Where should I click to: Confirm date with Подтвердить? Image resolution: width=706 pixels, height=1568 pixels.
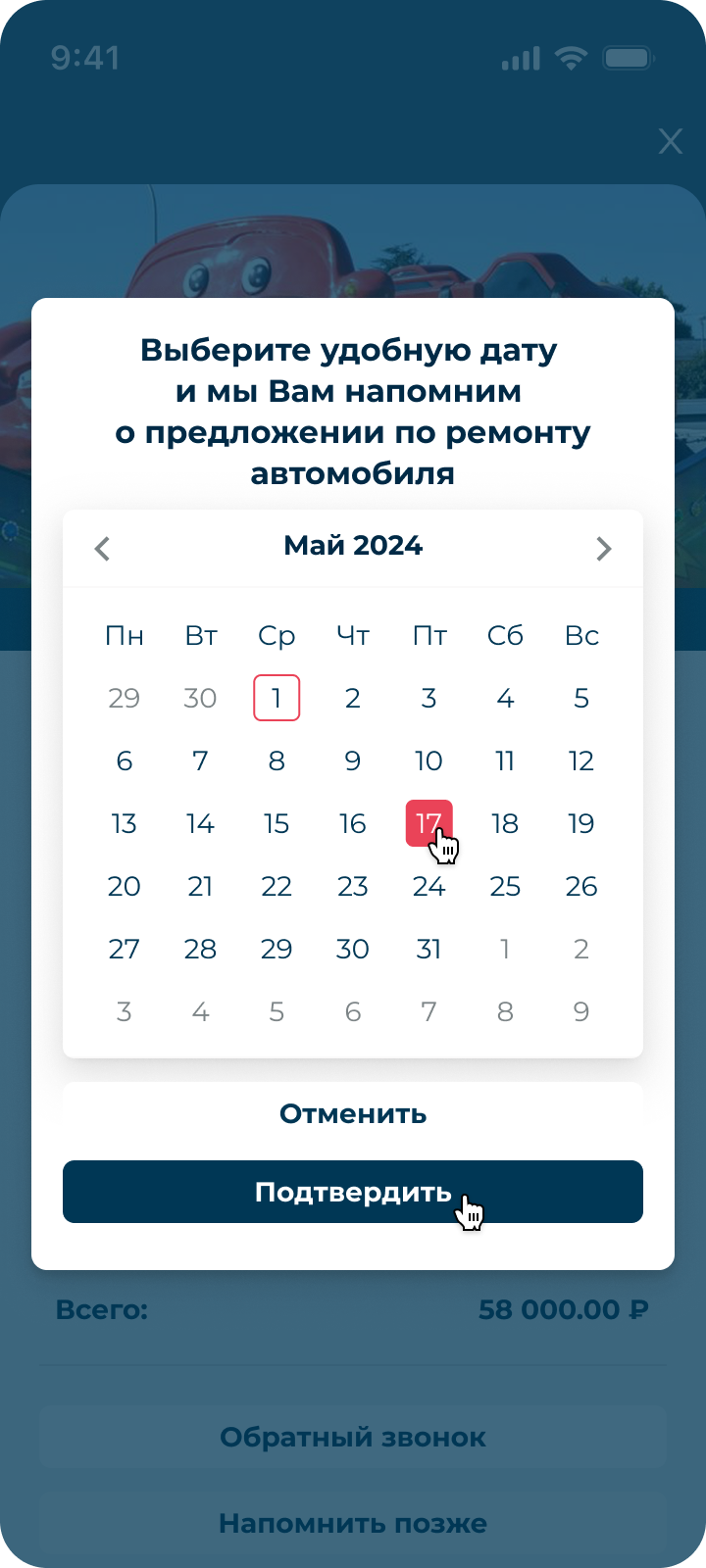point(353,1192)
